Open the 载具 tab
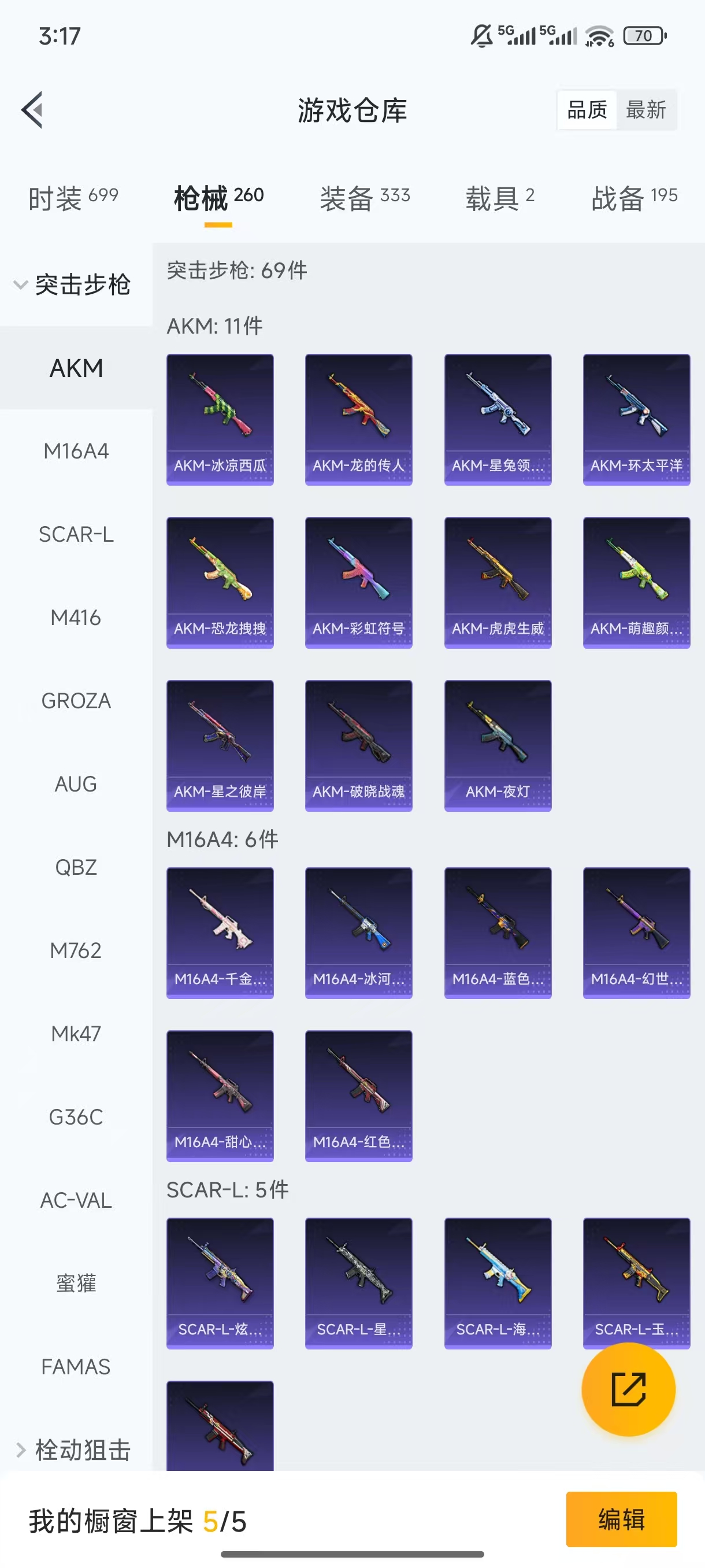705x1568 pixels. click(500, 198)
